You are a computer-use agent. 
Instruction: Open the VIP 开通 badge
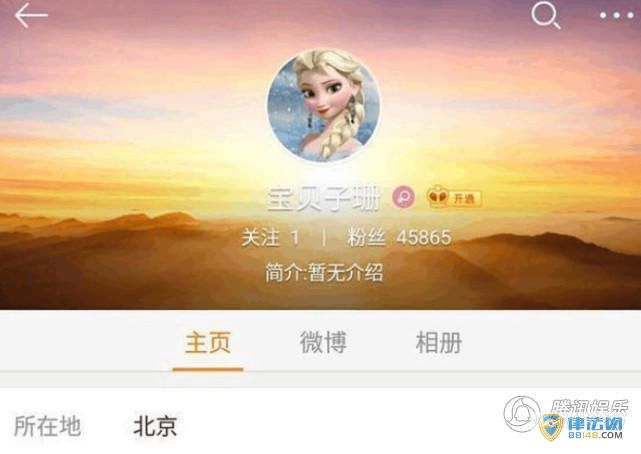(454, 198)
